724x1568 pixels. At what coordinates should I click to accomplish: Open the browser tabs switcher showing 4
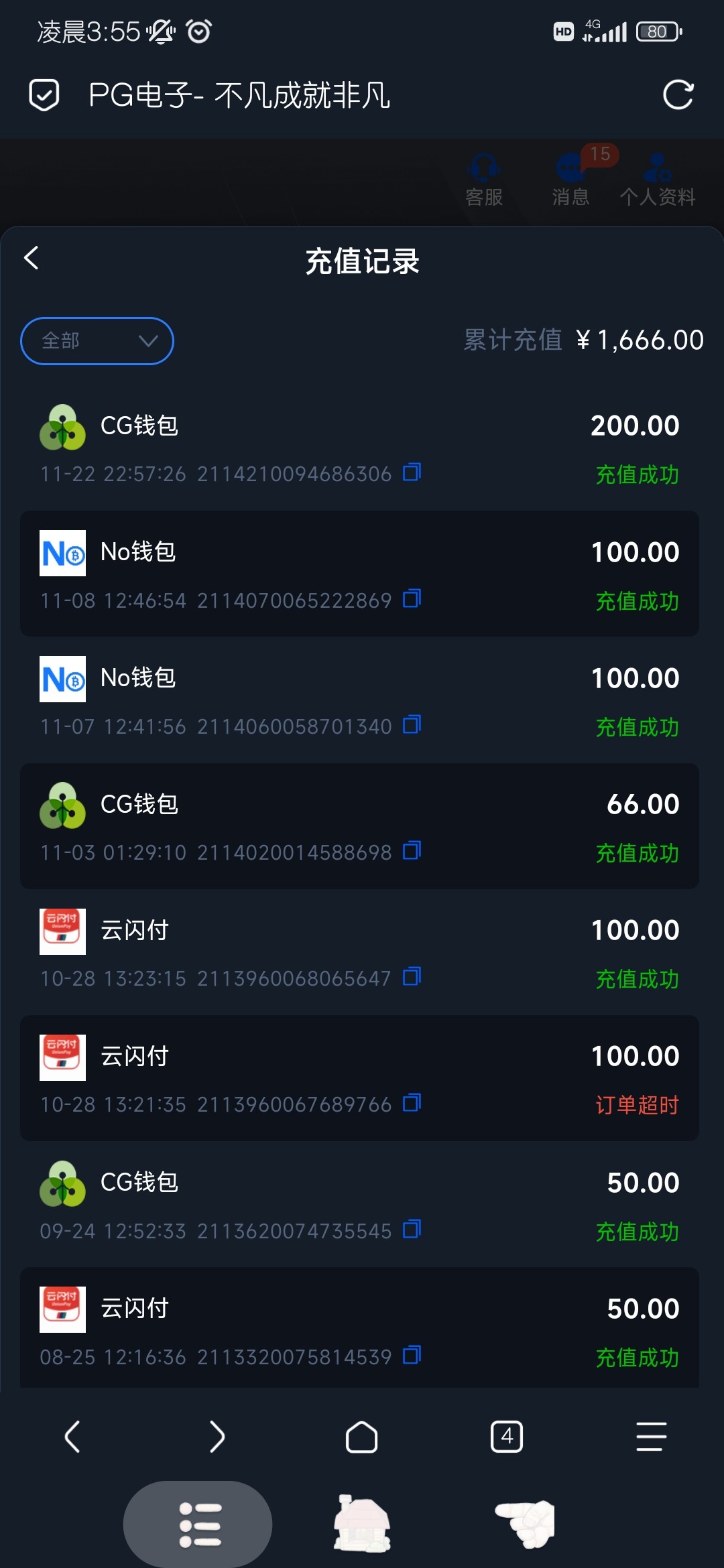tap(507, 1436)
